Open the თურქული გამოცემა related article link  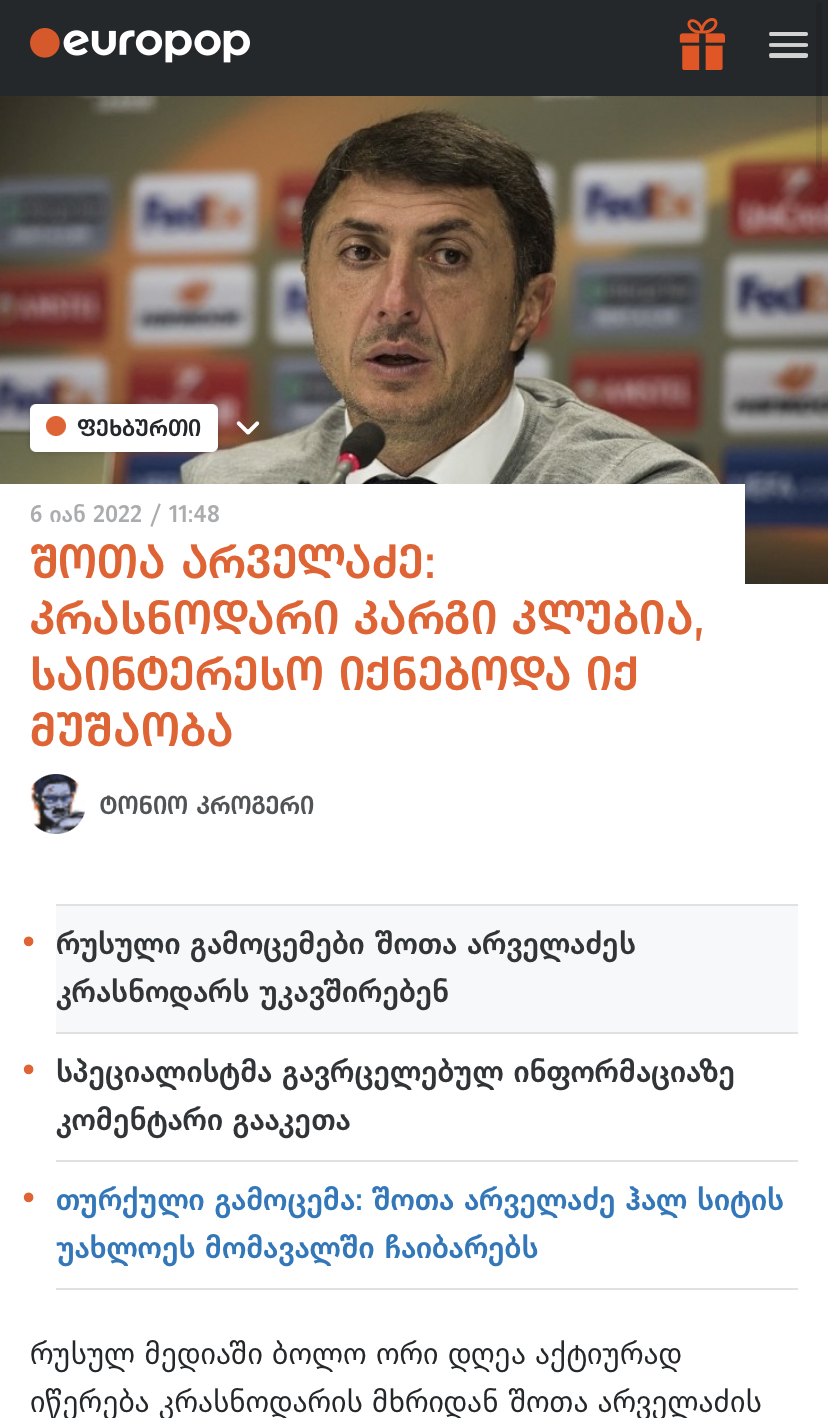click(420, 1224)
